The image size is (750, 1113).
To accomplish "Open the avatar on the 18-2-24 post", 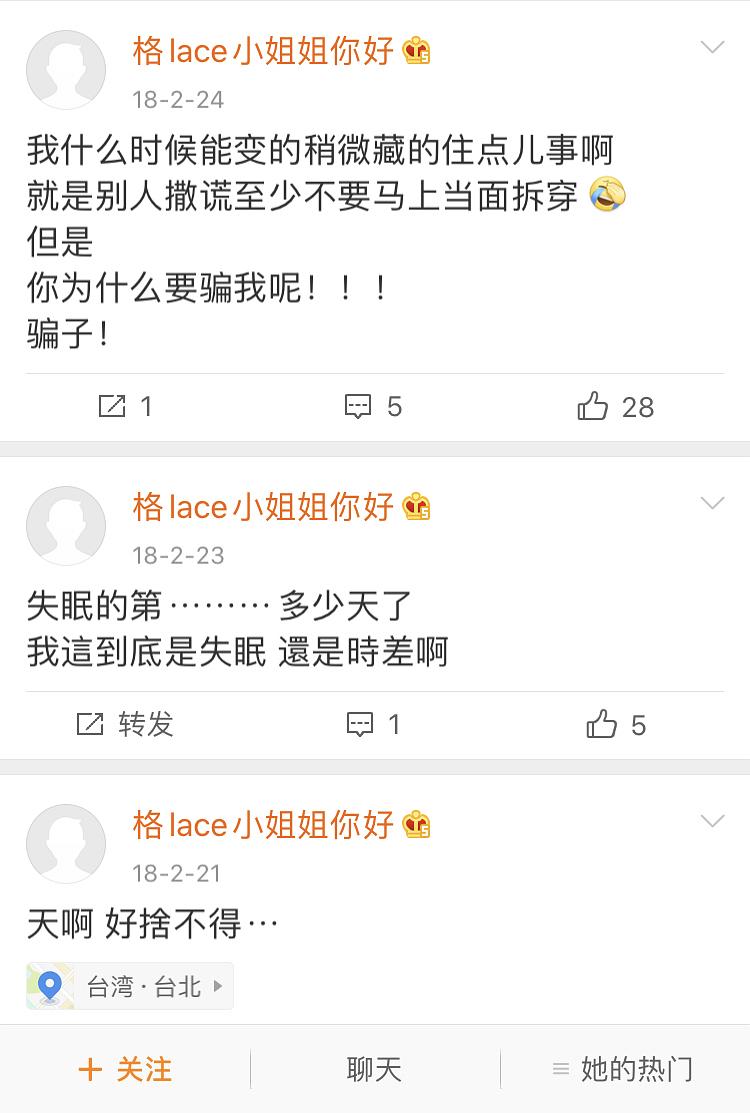I will pyautogui.click(x=66, y=70).
